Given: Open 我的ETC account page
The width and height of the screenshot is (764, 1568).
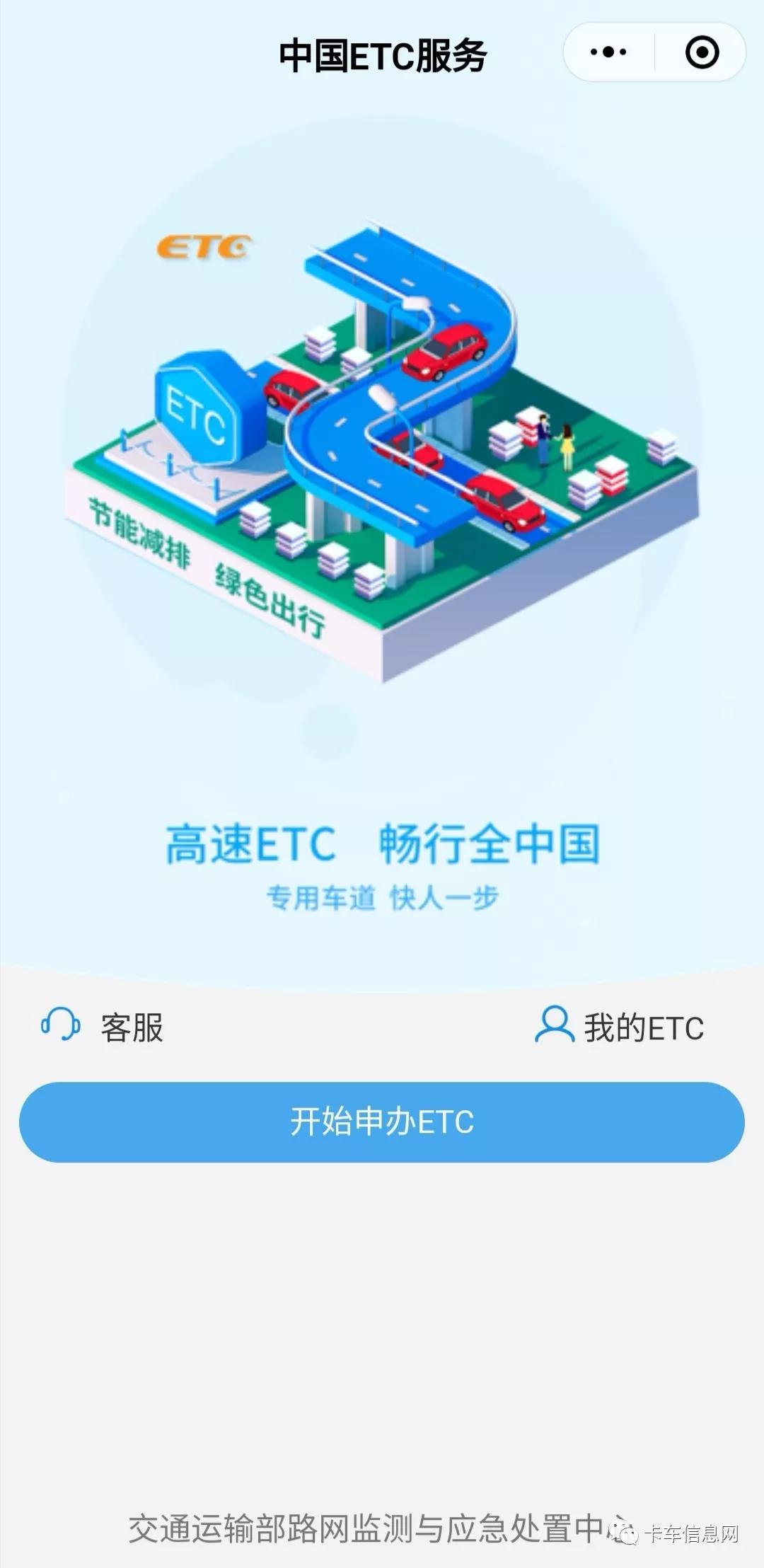Looking at the screenshot, I should tap(620, 1027).
